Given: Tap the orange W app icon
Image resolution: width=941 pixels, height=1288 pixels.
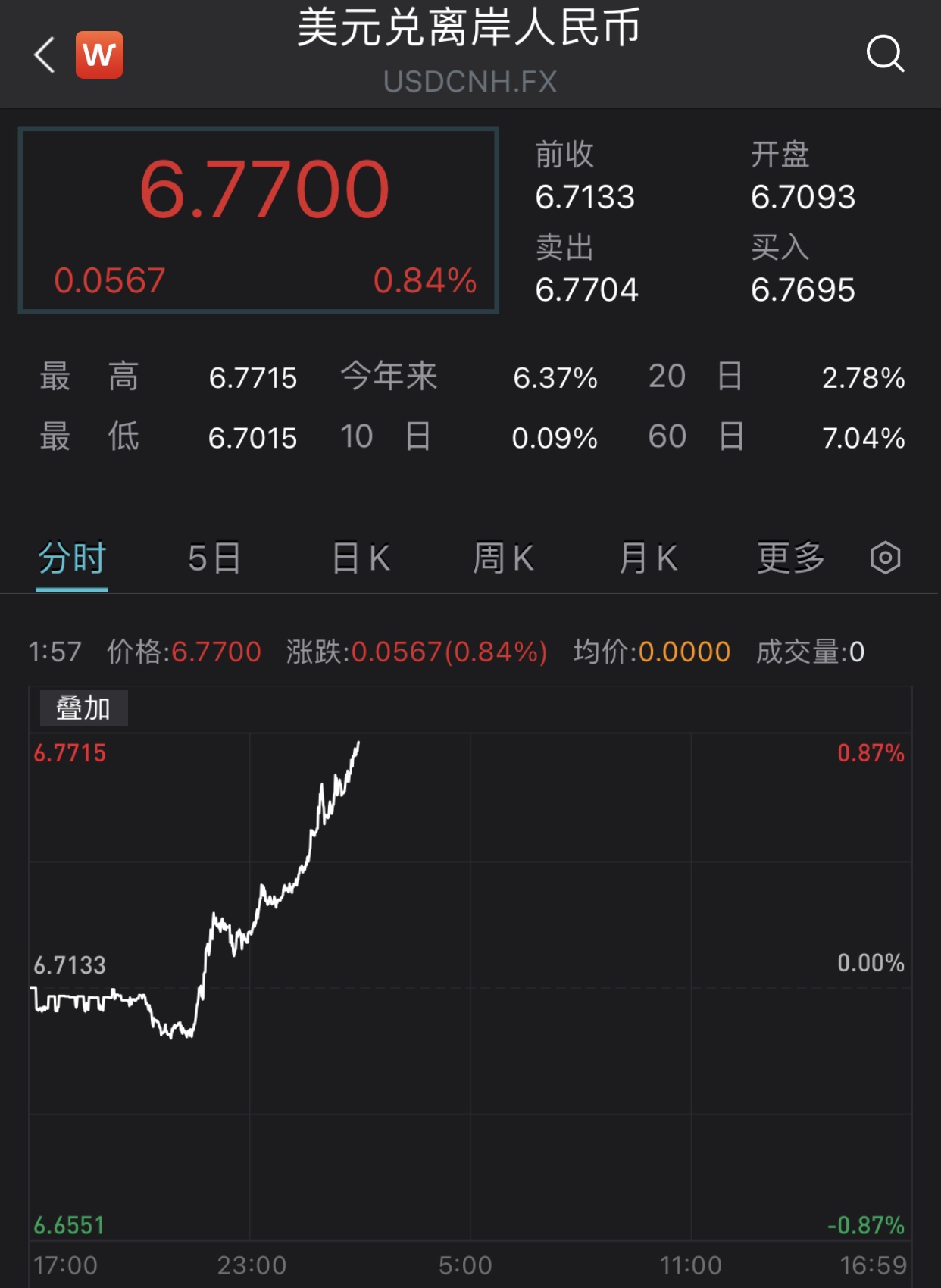Looking at the screenshot, I should (x=99, y=55).
